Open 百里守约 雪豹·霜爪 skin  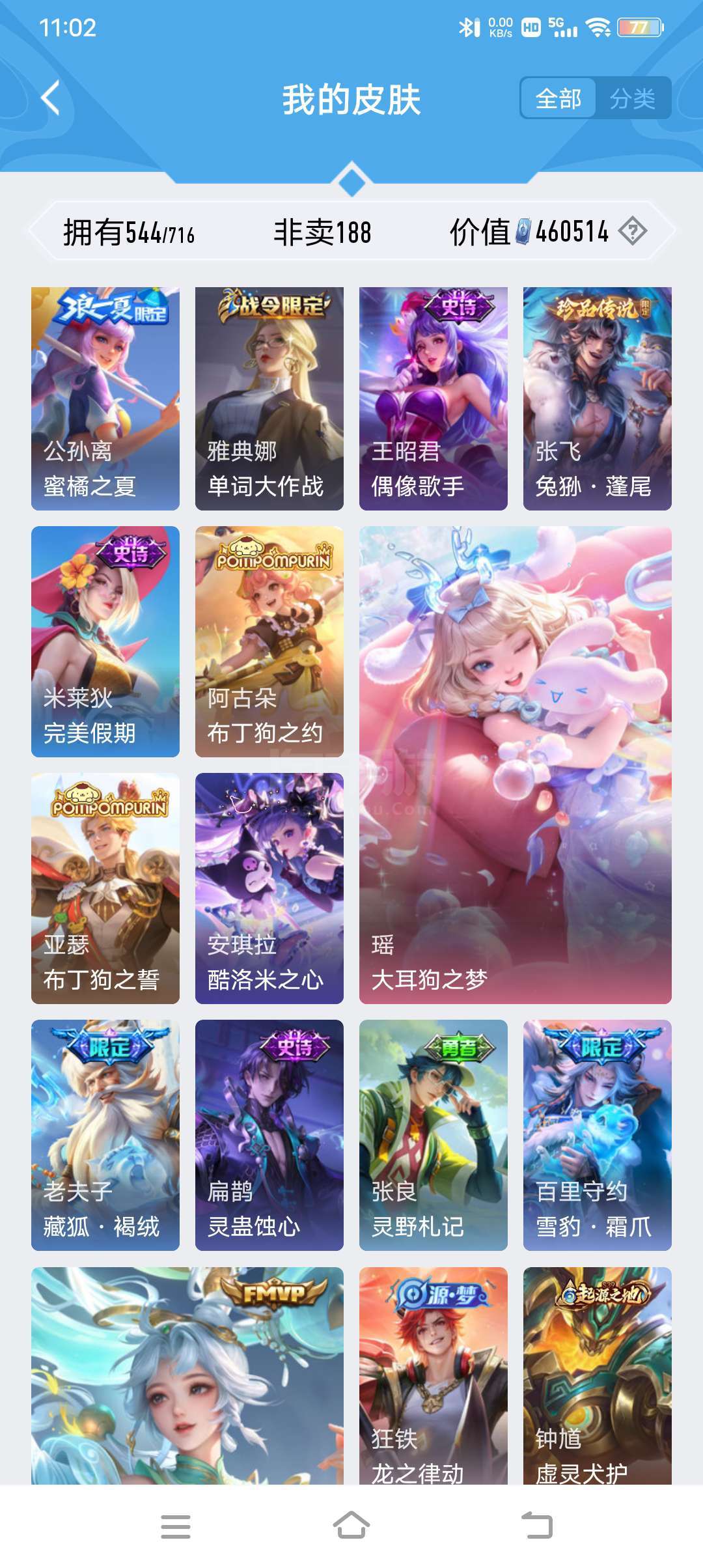[x=598, y=1135]
